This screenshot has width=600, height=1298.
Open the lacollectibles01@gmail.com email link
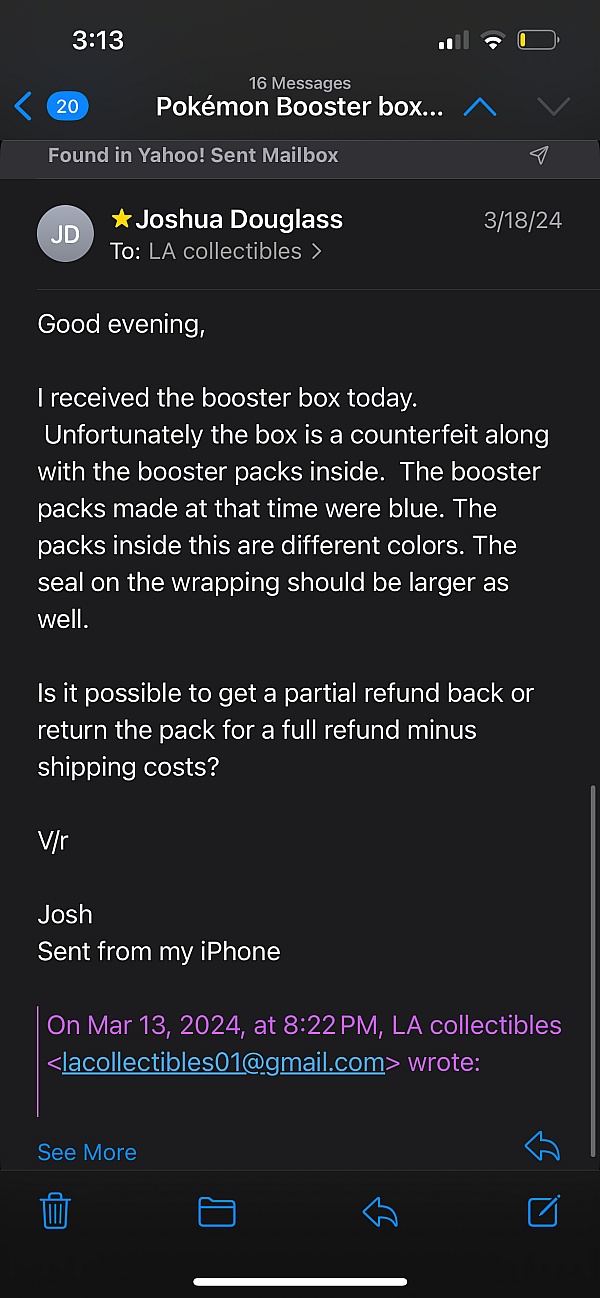click(x=223, y=1062)
